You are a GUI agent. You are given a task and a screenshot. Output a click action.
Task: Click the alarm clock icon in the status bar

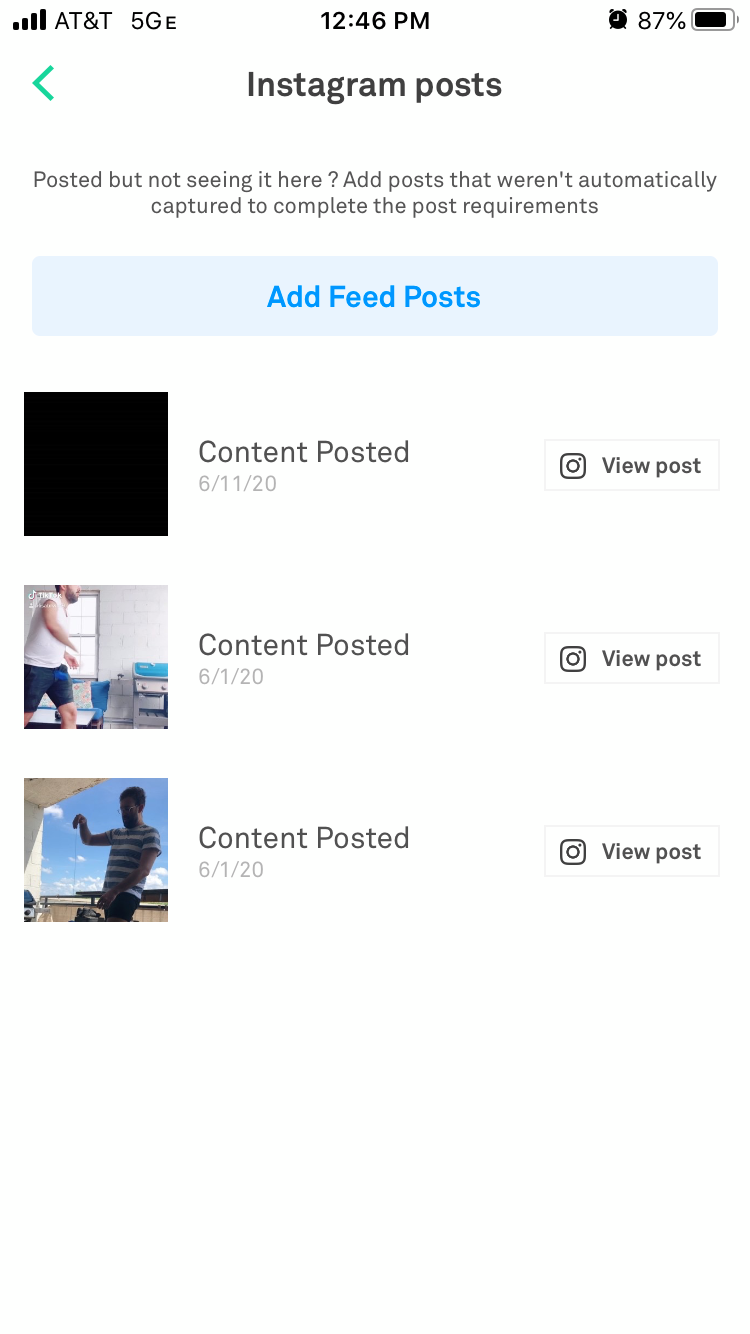tap(617, 18)
